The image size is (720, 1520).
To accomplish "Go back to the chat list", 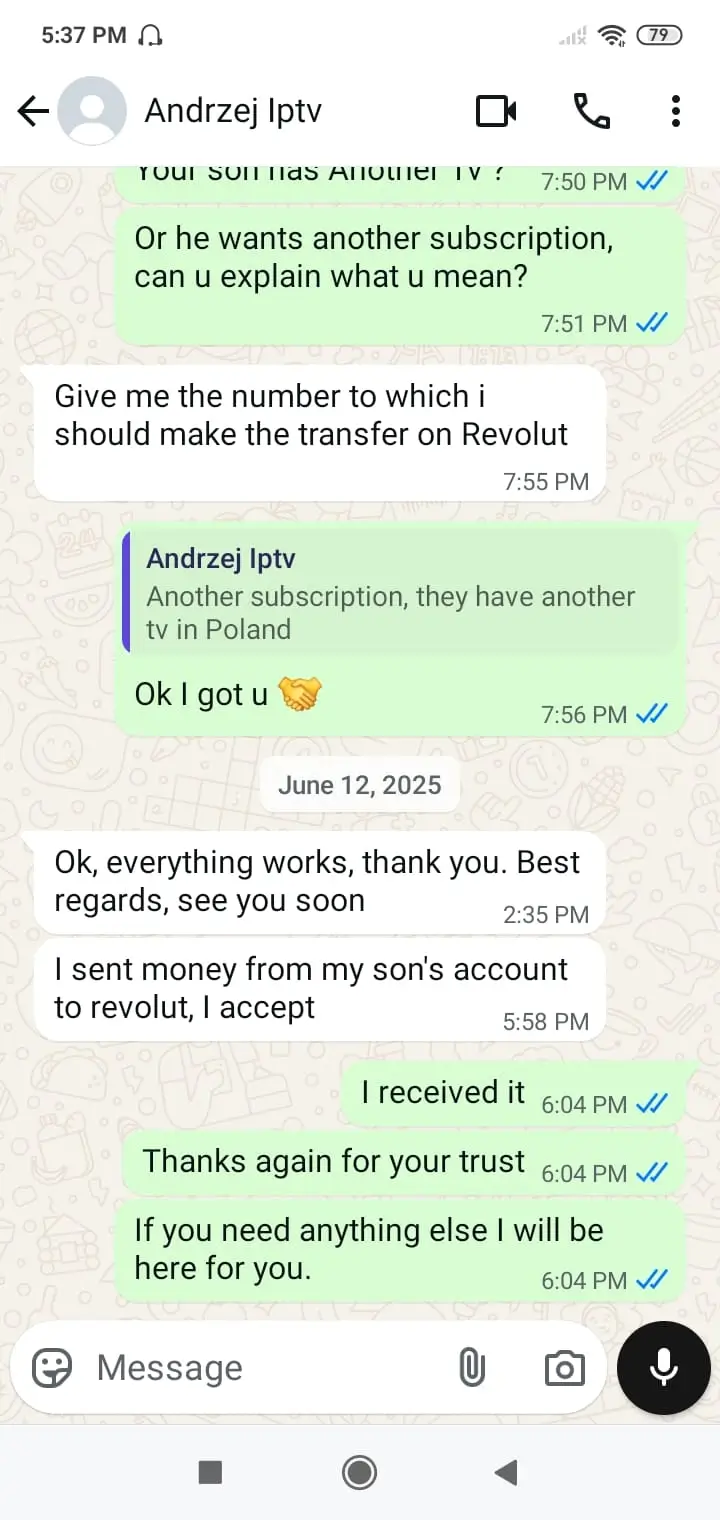I will [x=33, y=111].
